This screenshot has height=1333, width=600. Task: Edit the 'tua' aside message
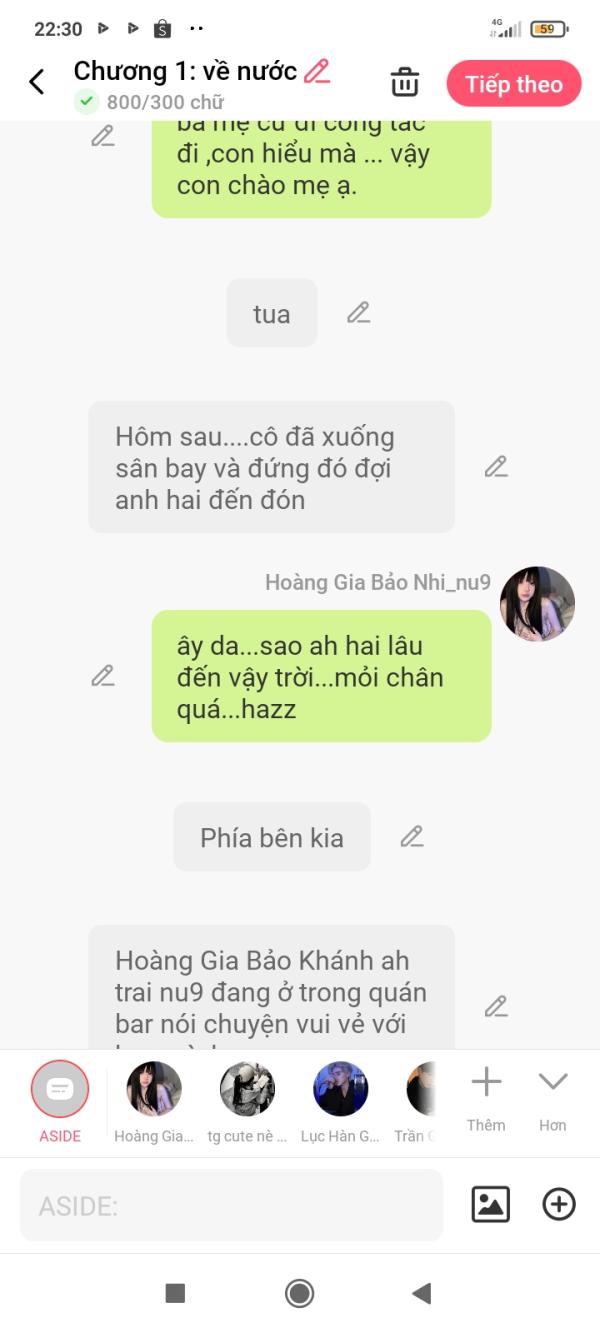point(359,313)
